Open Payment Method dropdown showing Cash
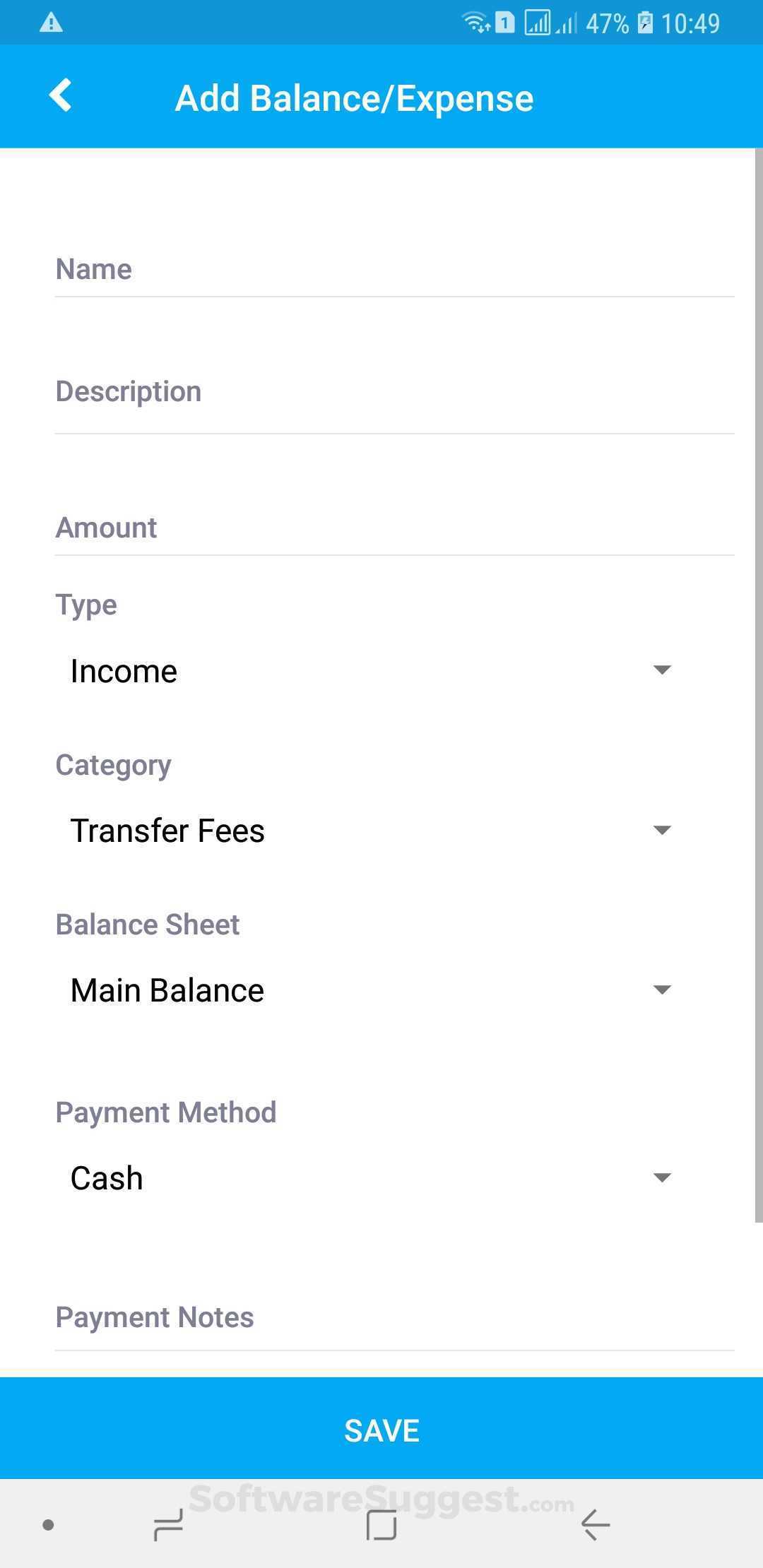 pos(371,1177)
